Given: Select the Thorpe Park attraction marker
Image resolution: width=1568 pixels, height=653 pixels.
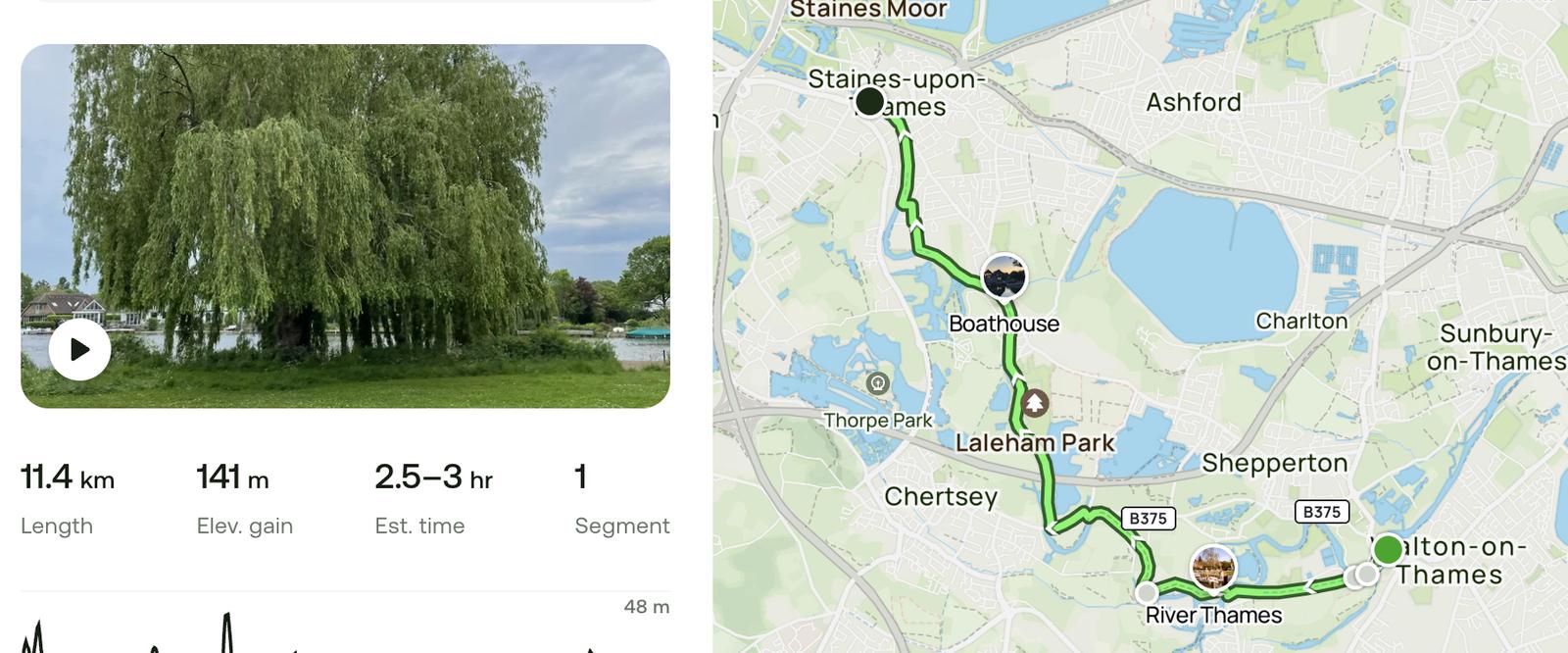Looking at the screenshot, I should click(878, 382).
